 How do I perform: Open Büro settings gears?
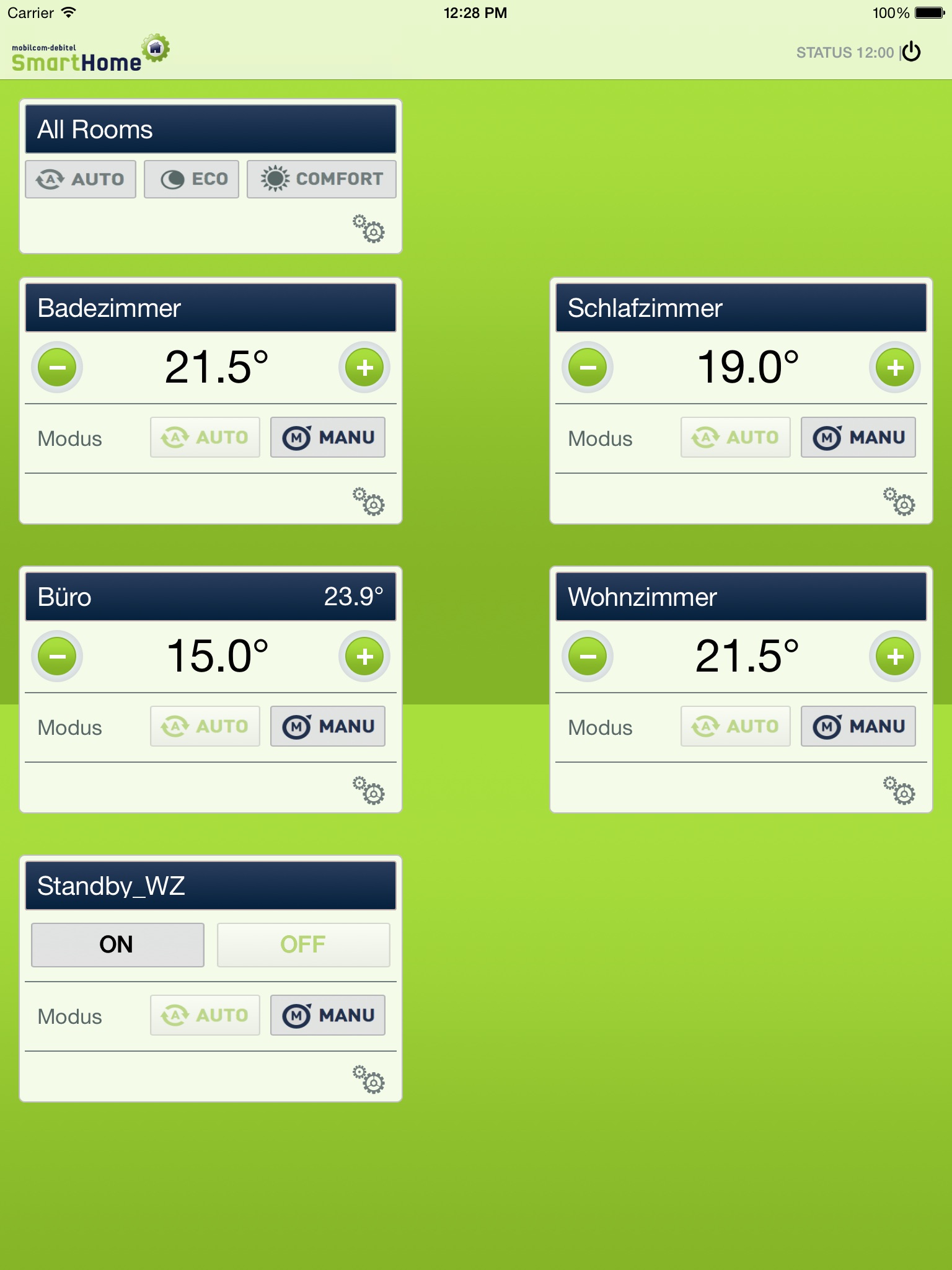pyautogui.click(x=369, y=790)
